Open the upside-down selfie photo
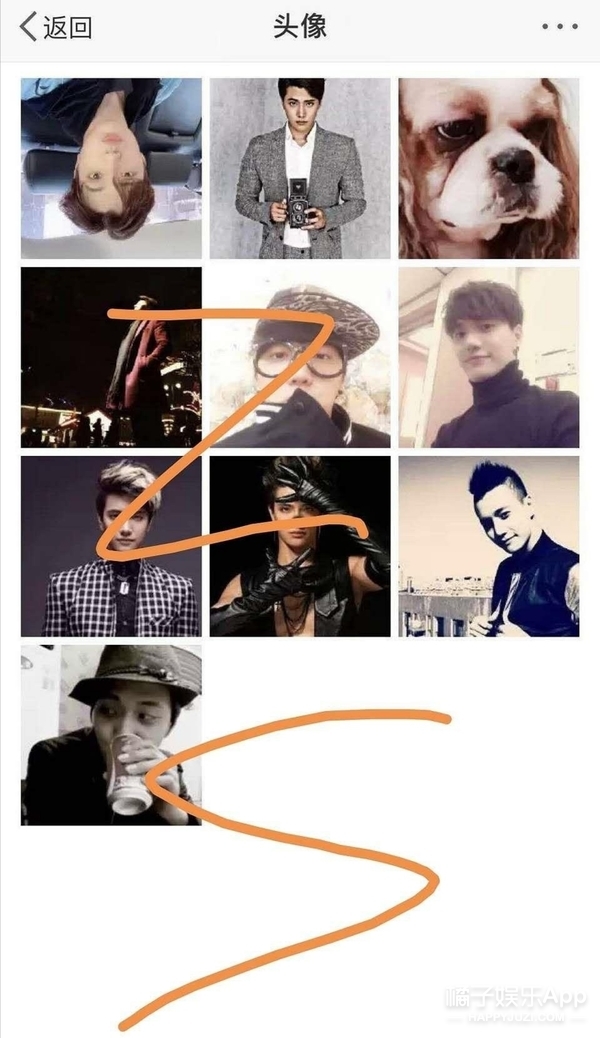Screen dimensions: 600x1038 pos(111,168)
